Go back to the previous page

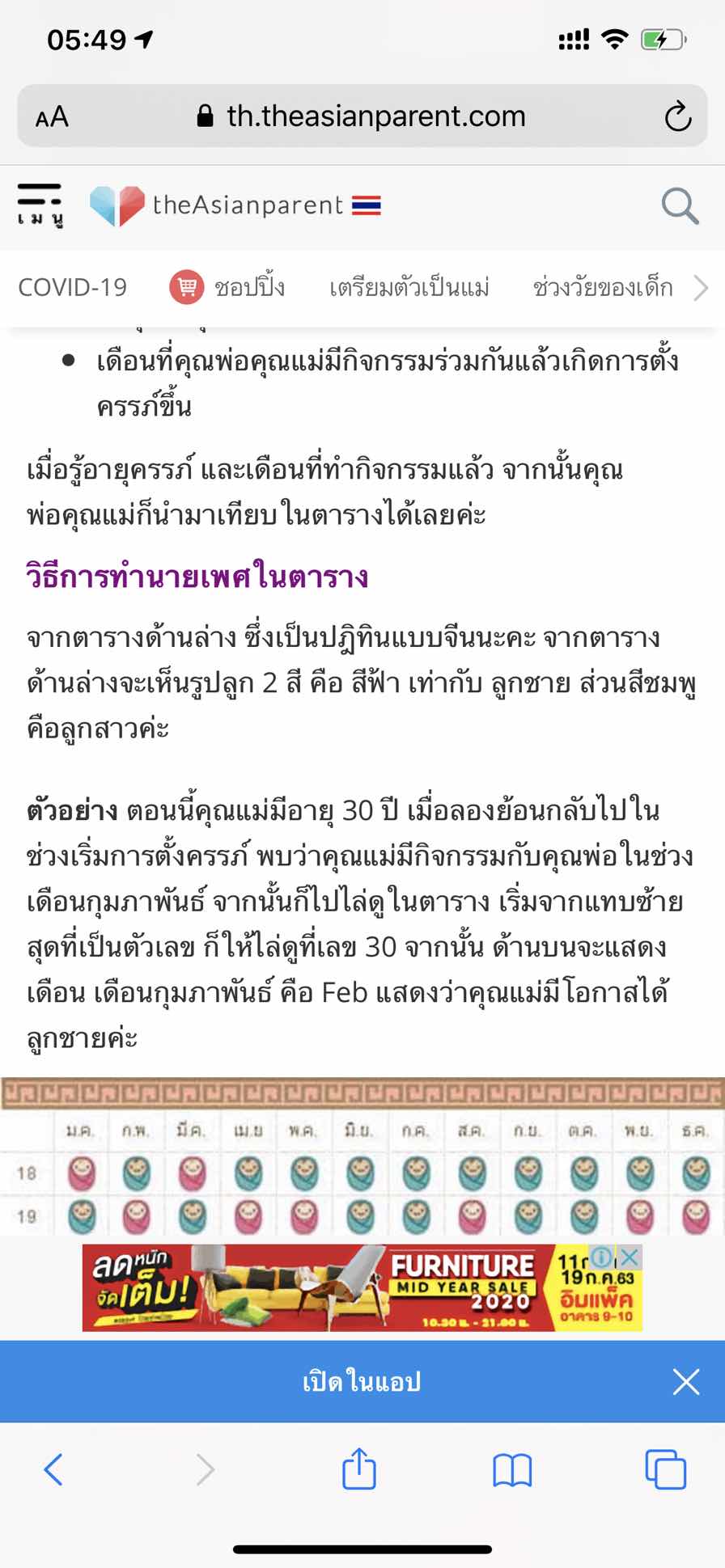point(53,1469)
